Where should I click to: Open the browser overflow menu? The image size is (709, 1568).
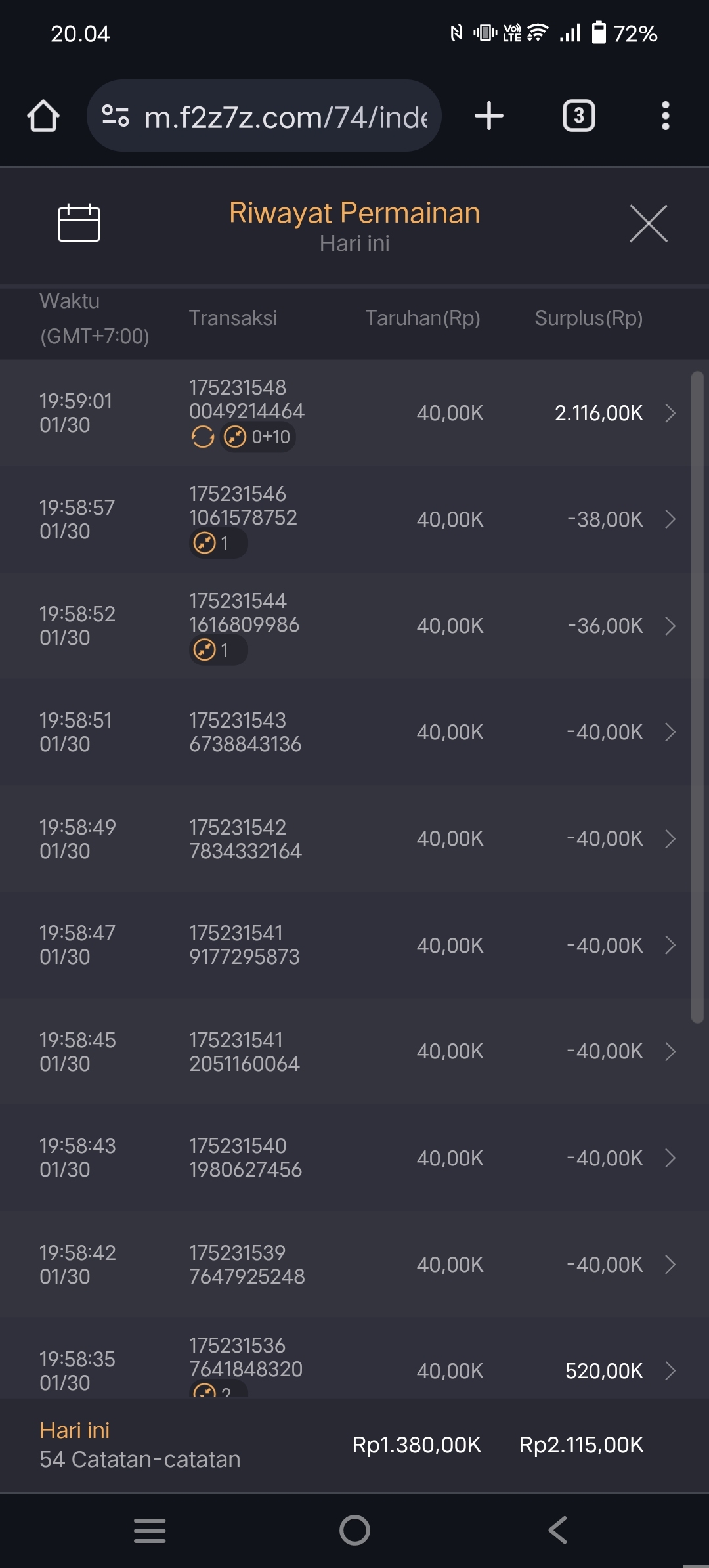665,116
